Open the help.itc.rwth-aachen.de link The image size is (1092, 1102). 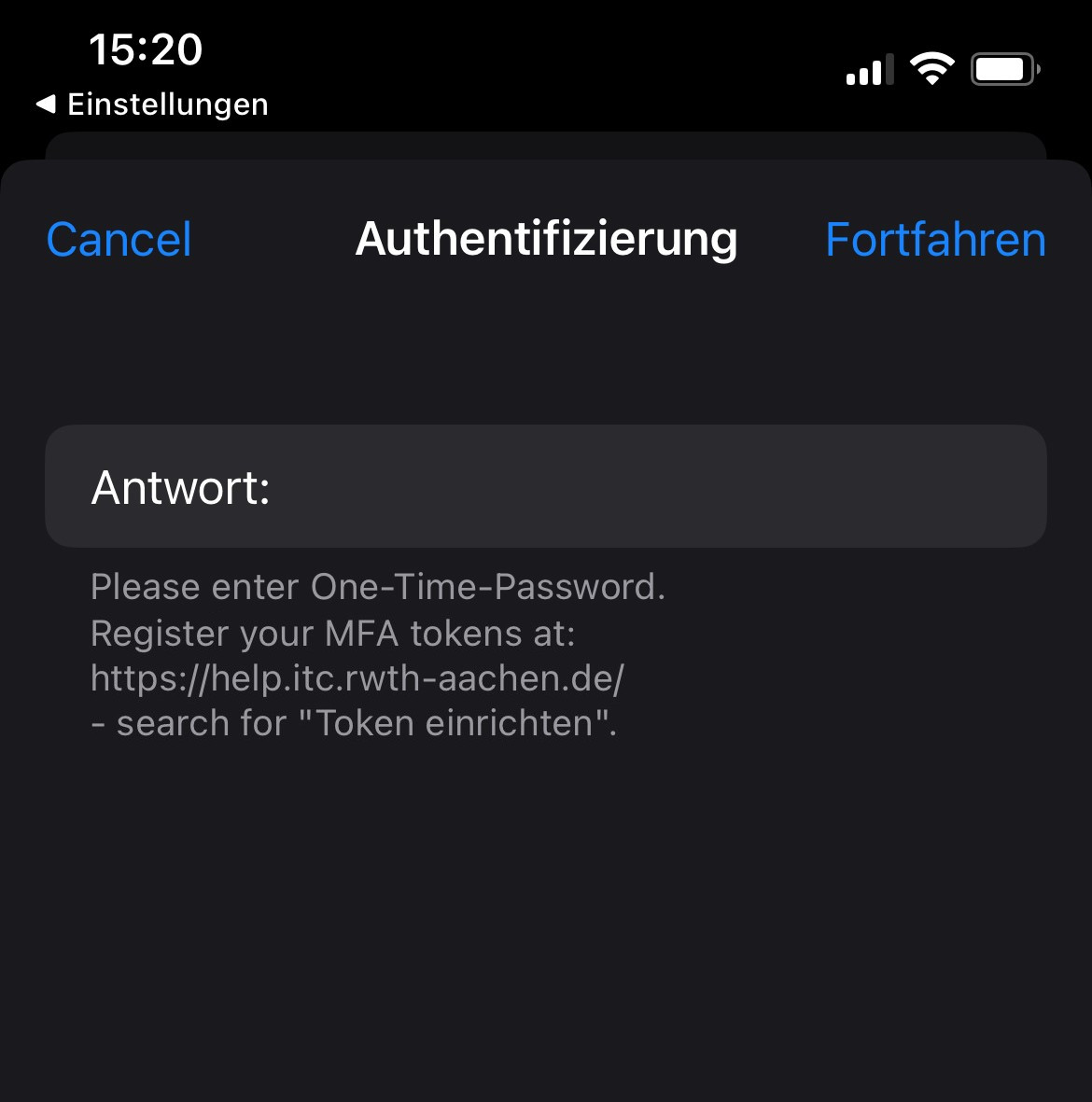(357, 677)
